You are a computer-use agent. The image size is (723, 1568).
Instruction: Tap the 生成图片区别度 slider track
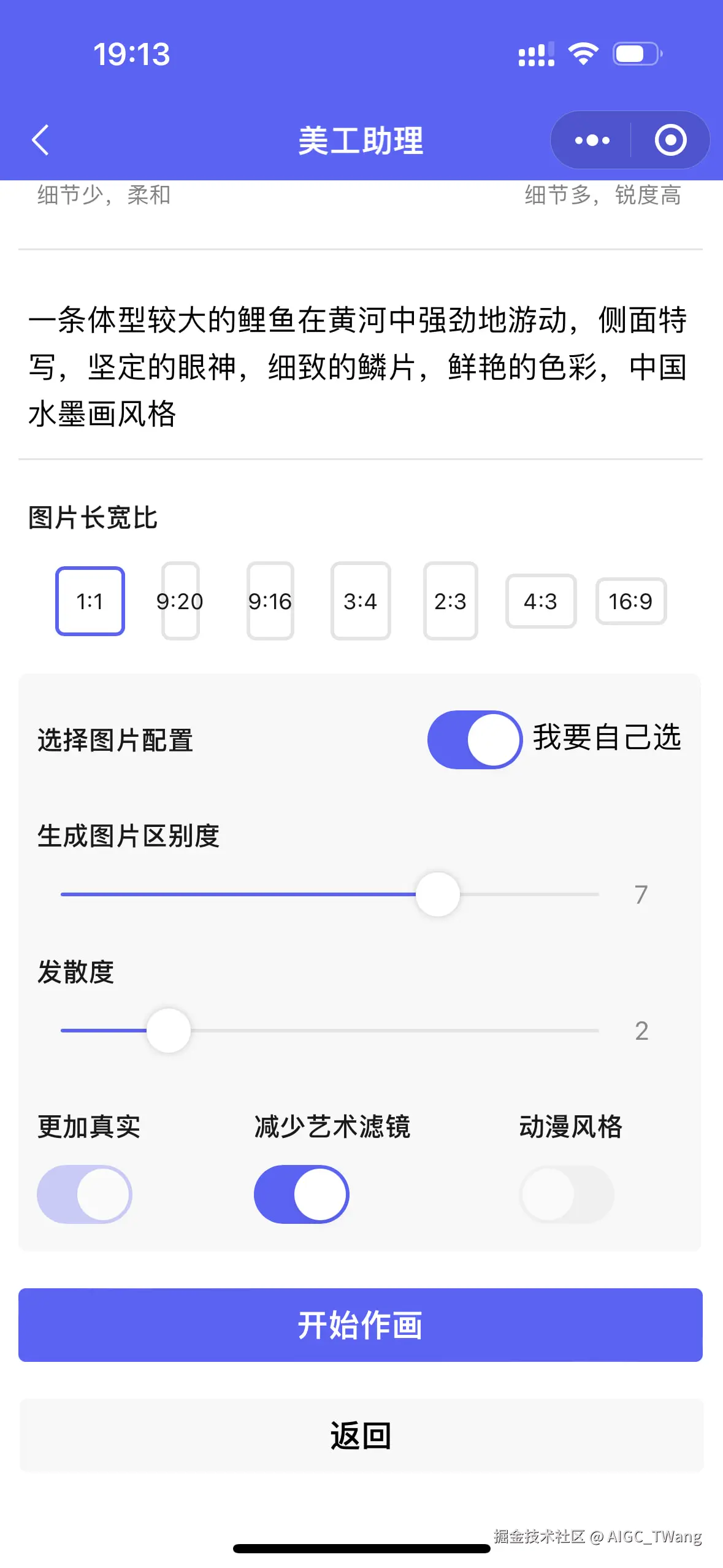coord(330,894)
